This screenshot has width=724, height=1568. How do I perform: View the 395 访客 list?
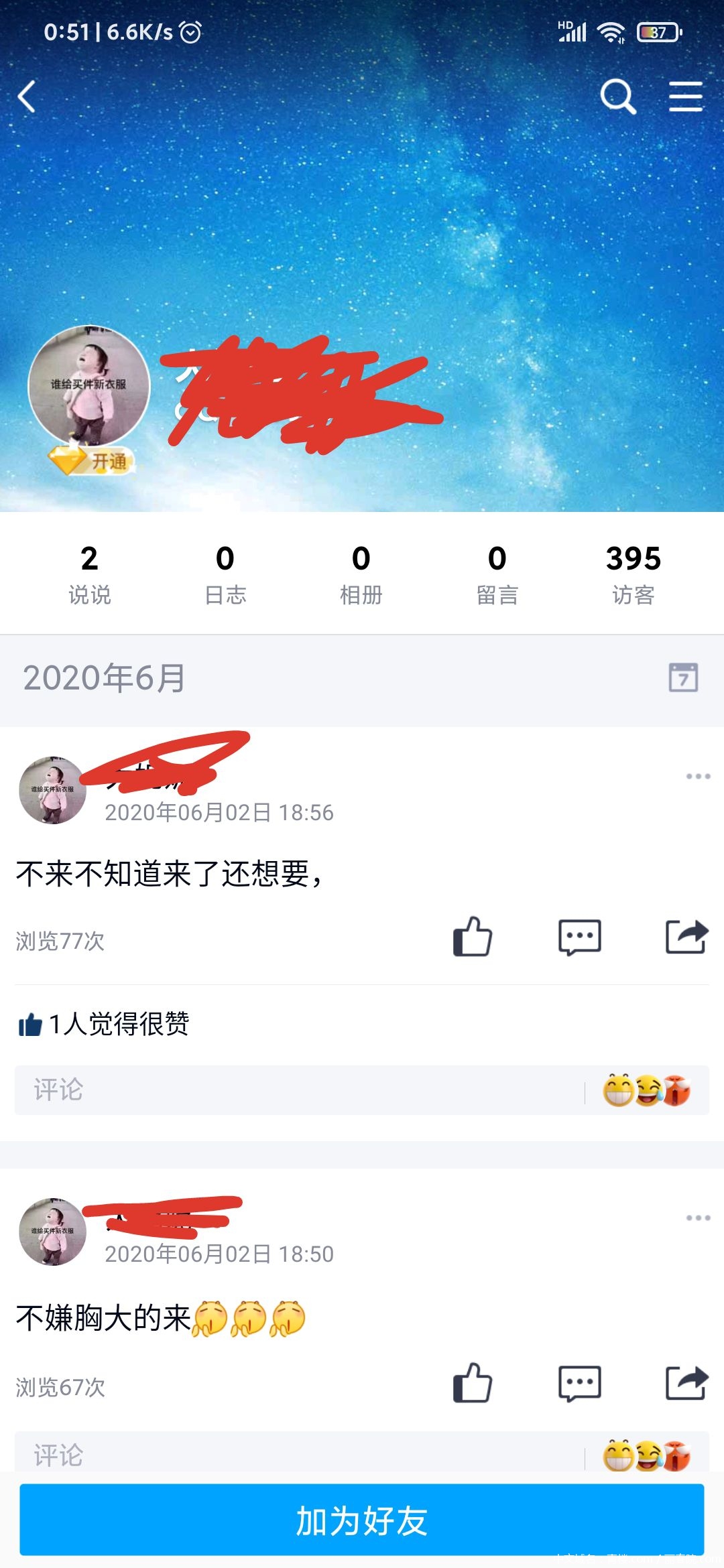(x=633, y=574)
